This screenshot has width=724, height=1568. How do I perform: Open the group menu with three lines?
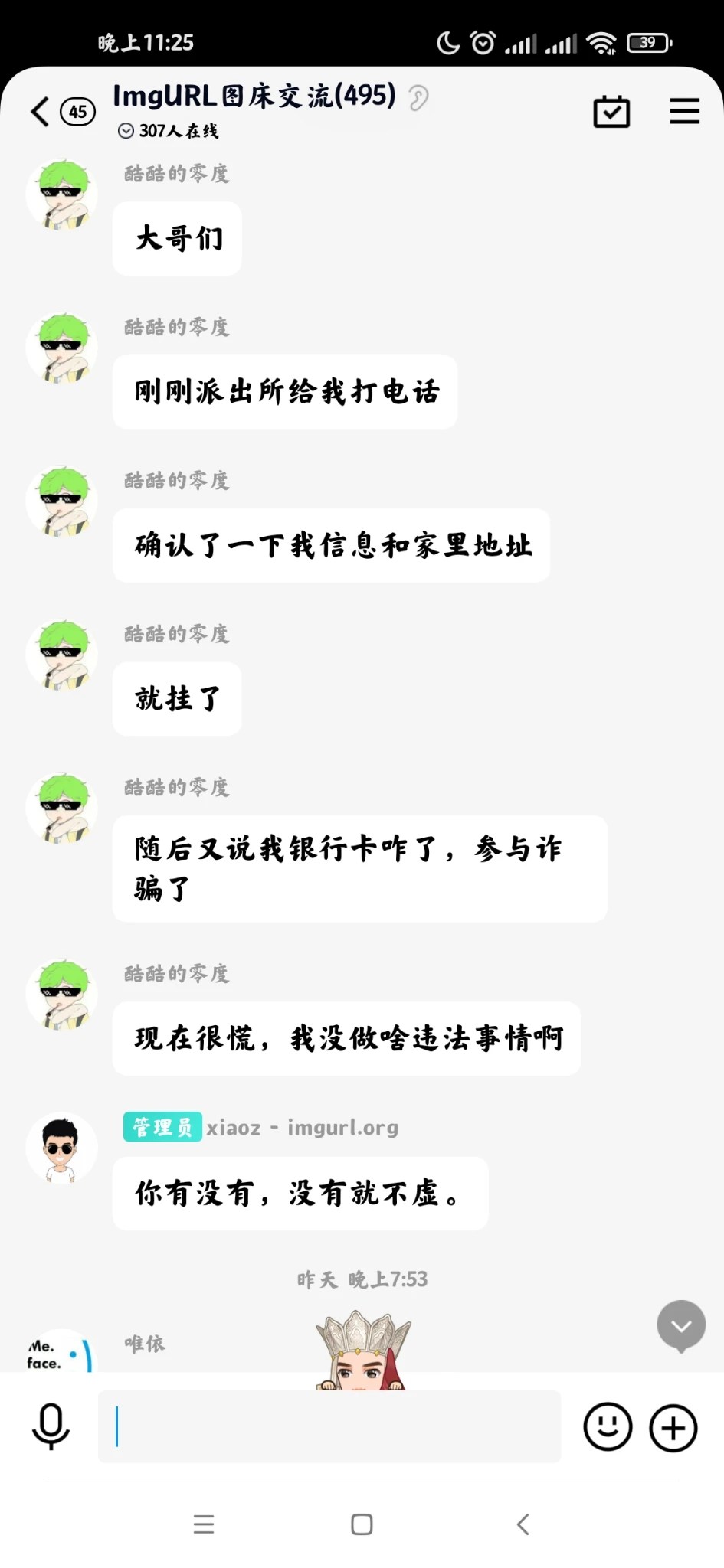tap(684, 112)
